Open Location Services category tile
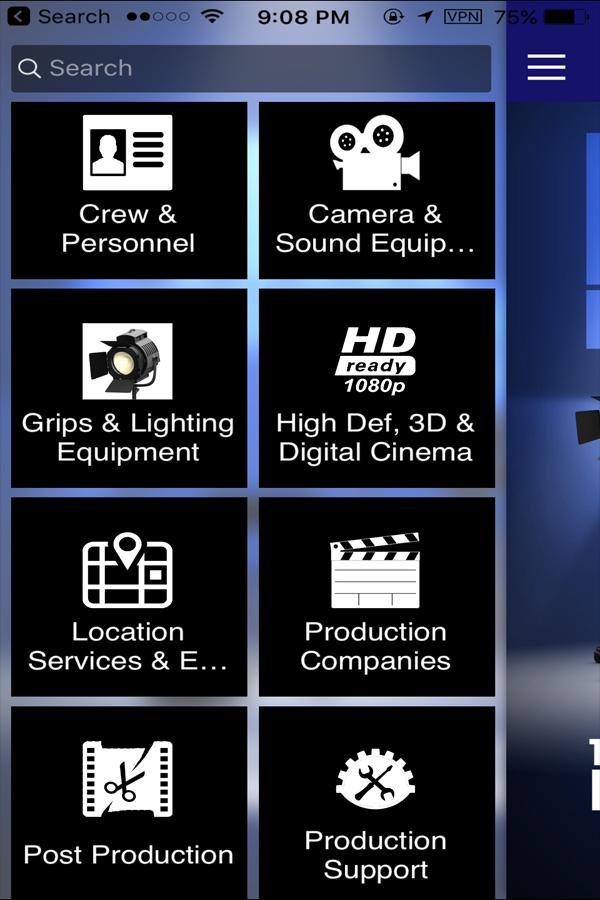 click(x=128, y=597)
